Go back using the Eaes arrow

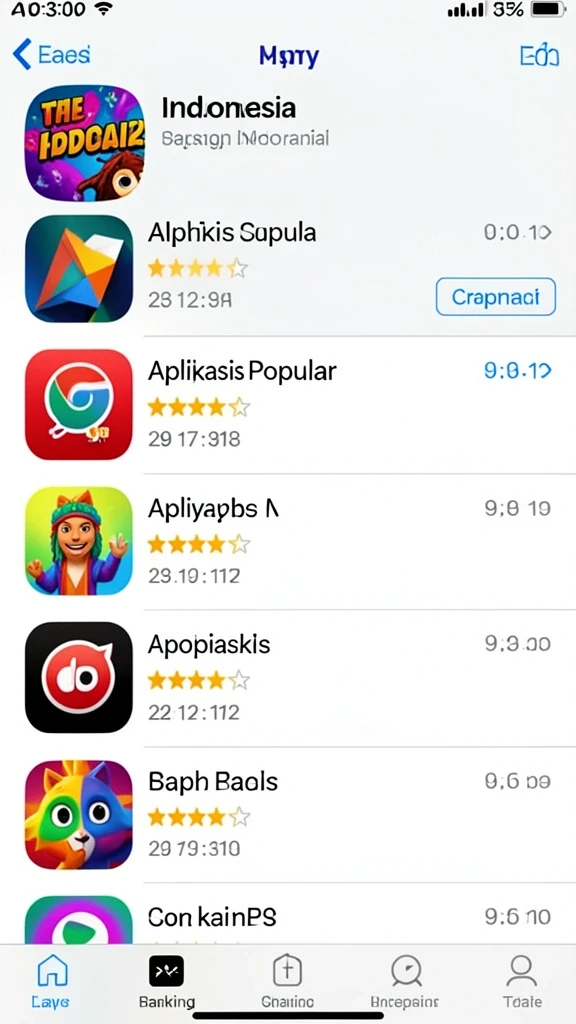click(x=51, y=54)
